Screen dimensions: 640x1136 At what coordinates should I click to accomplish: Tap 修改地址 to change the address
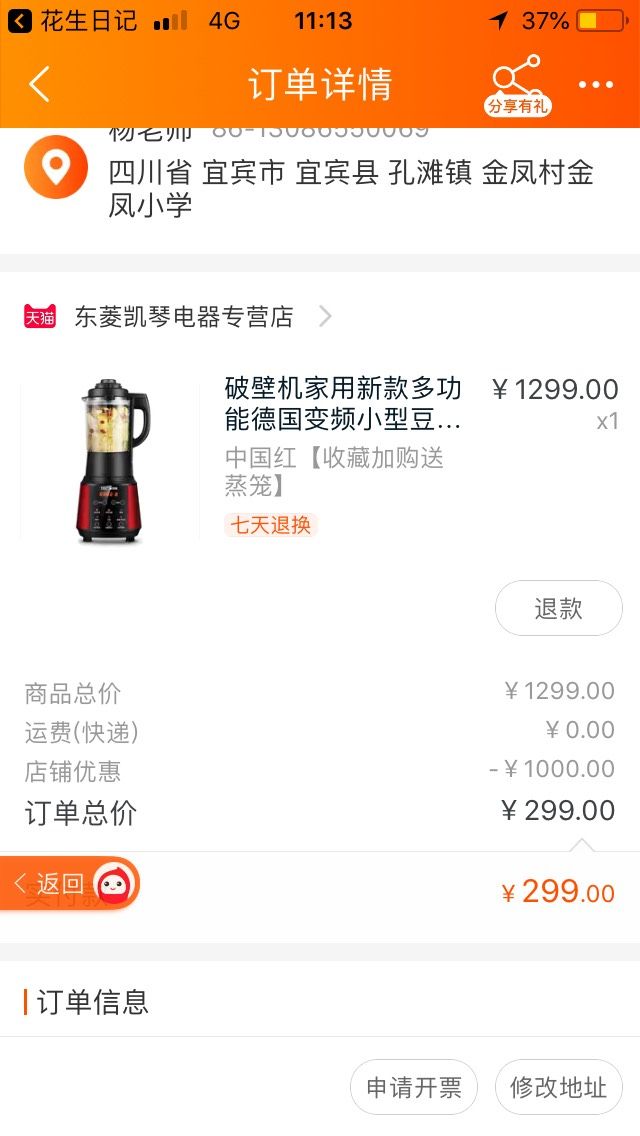[x=558, y=1087]
